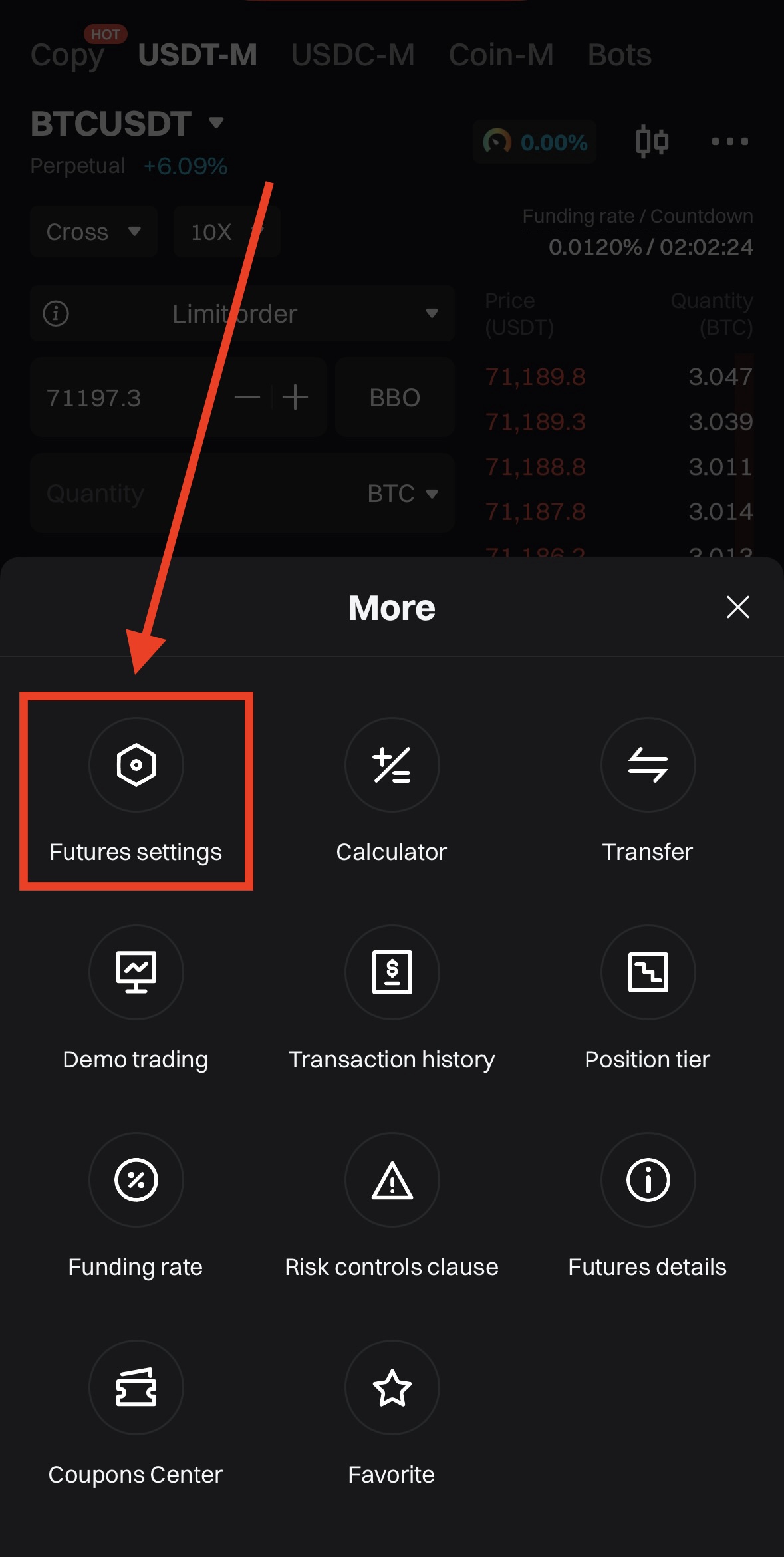Start Demo trading
Image resolution: width=784 pixels, height=1557 pixels.
136,972
